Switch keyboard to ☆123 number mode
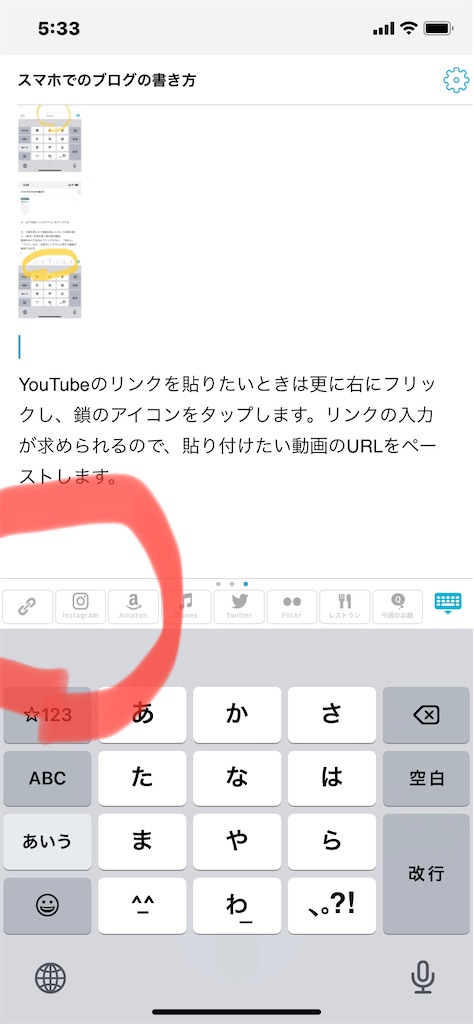The image size is (474, 1024). tap(48, 714)
